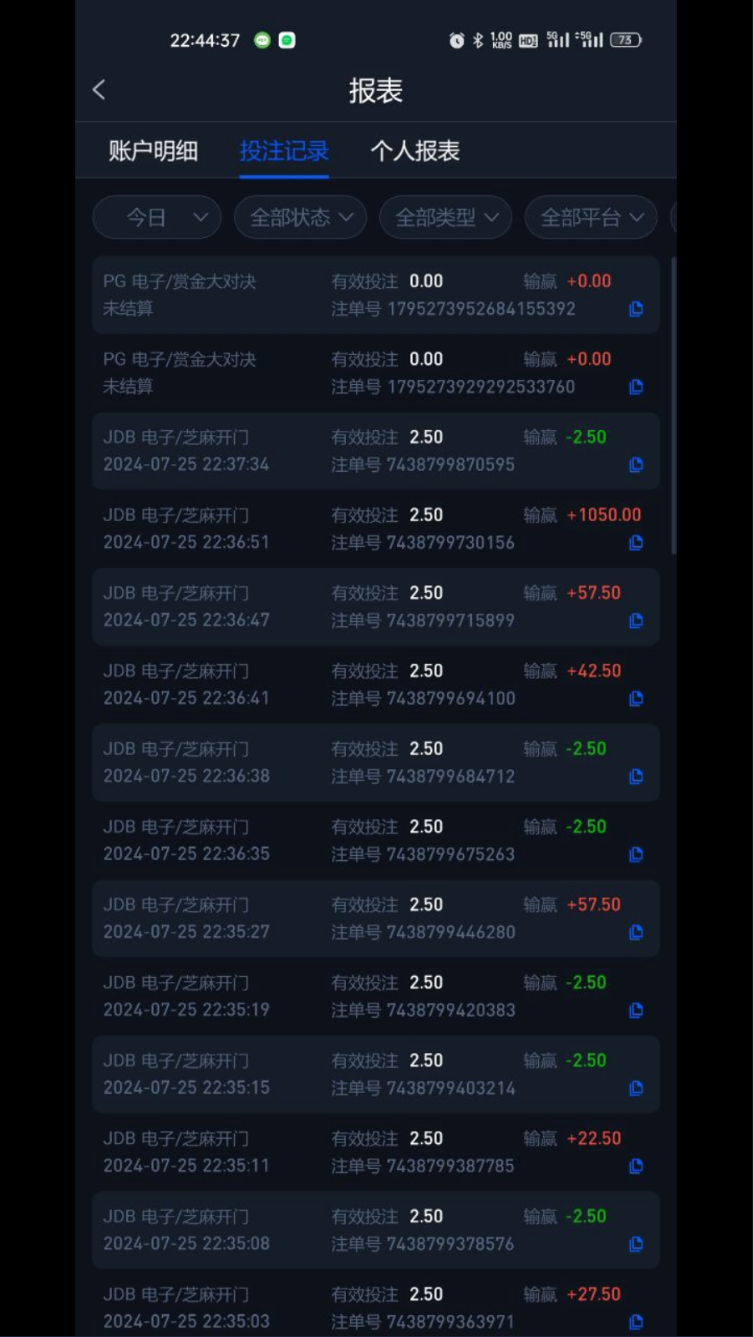753x1337 pixels.
Task: Expand the 全部状态 filter dropdown
Action: [301, 217]
